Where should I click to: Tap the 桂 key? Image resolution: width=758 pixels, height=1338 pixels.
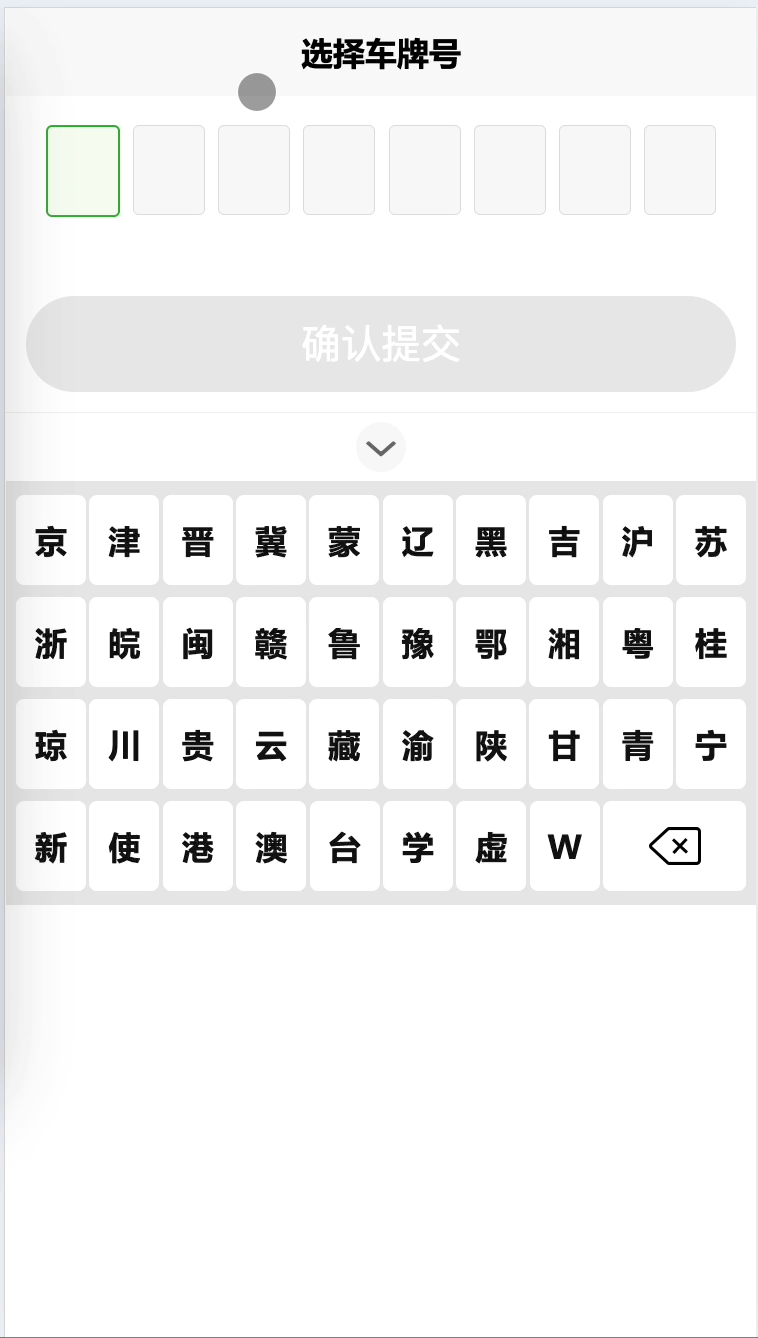[x=711, y=642]
